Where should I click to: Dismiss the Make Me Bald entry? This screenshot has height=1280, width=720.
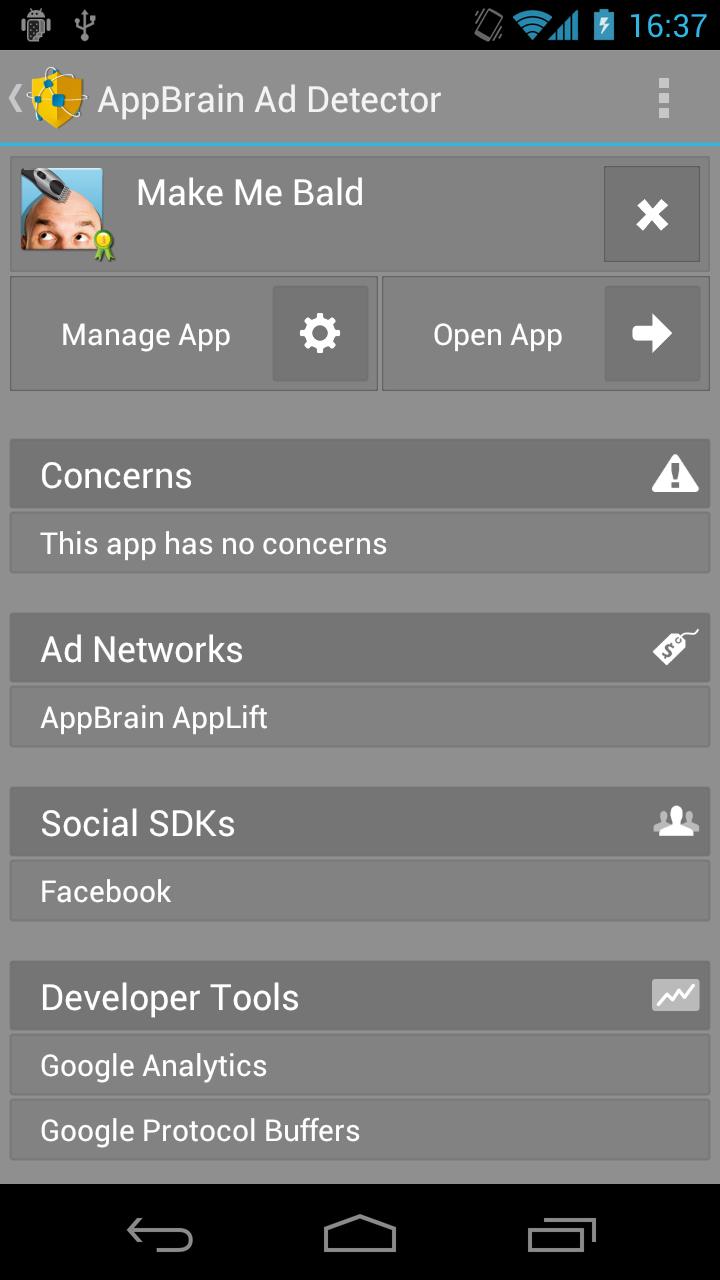click(x=651, y=214)
